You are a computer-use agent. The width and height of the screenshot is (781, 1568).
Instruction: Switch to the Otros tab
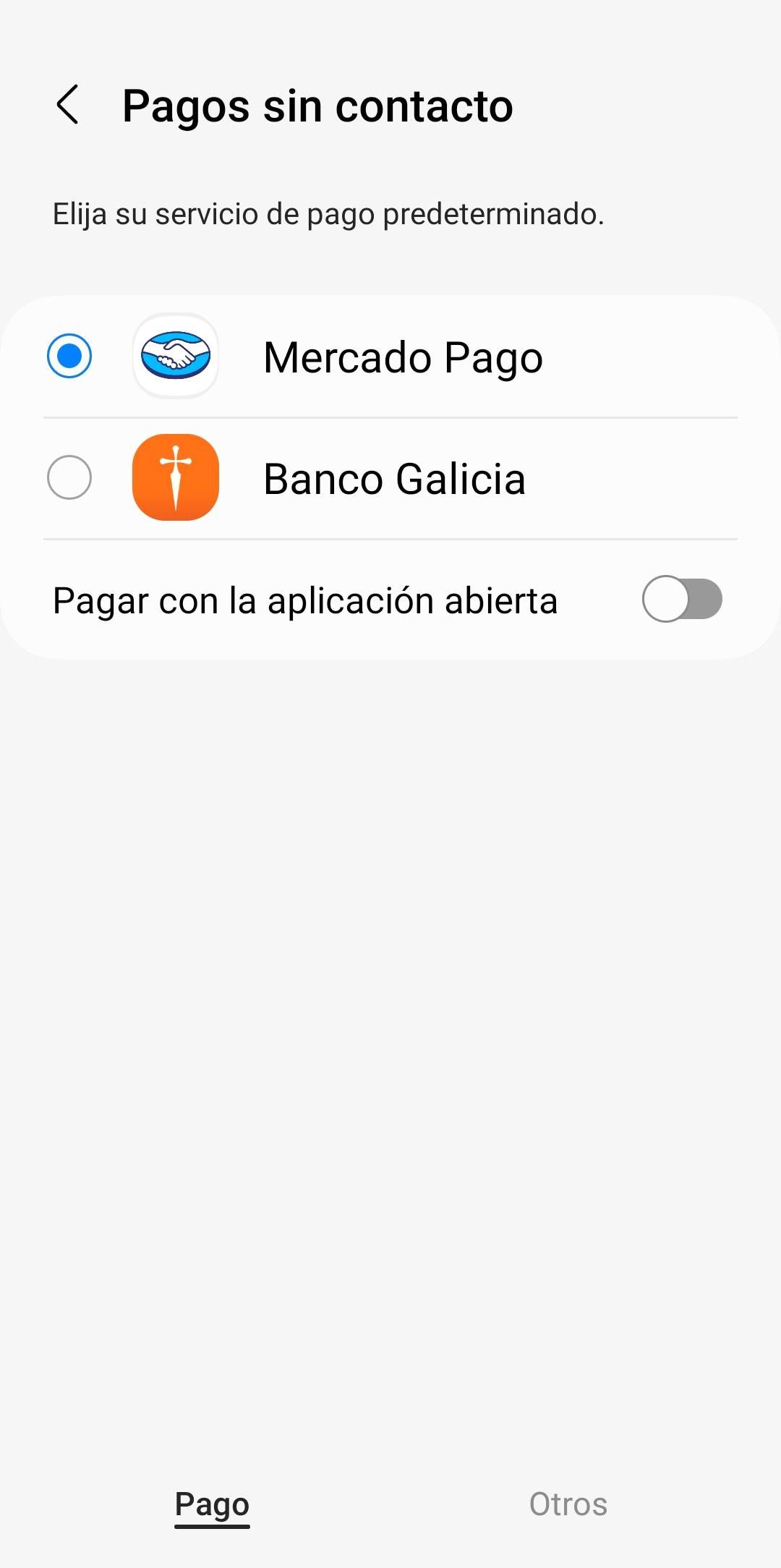point(568,1504)
